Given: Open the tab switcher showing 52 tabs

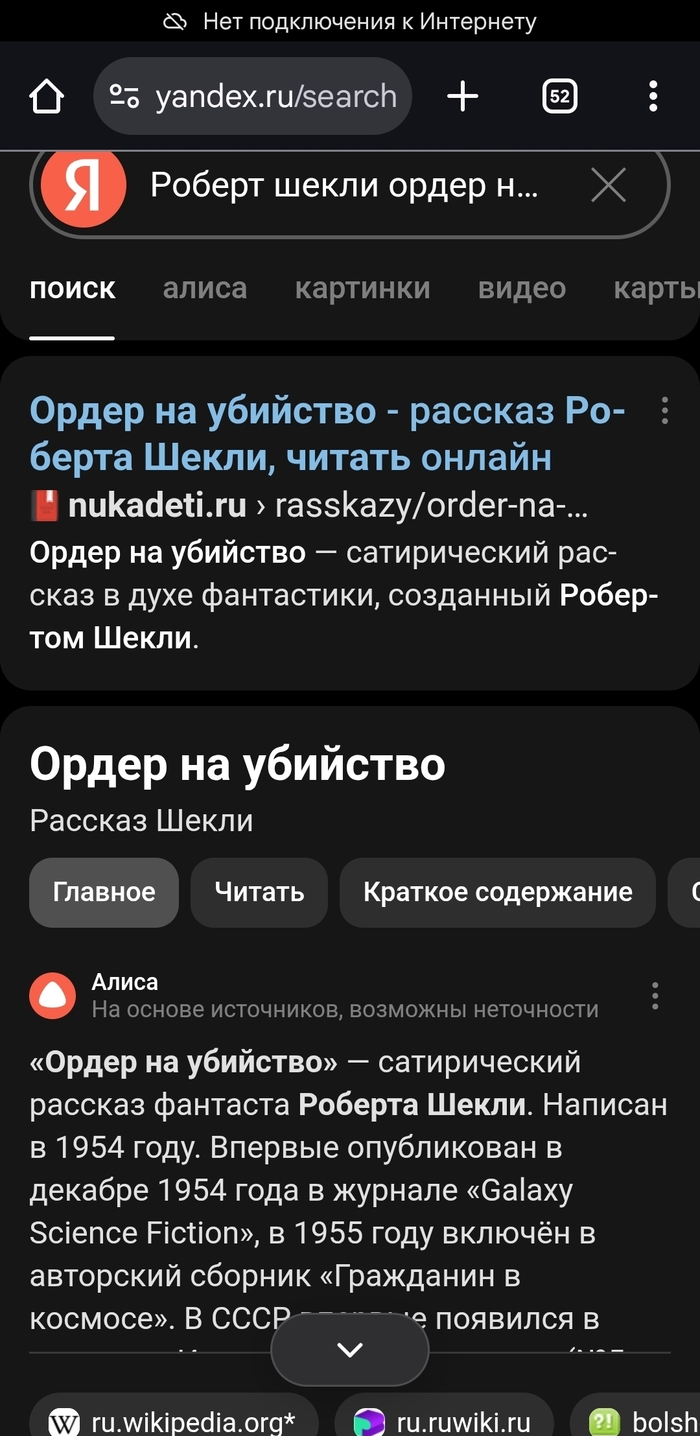Looking at the screenshot, I should [559, 97].
